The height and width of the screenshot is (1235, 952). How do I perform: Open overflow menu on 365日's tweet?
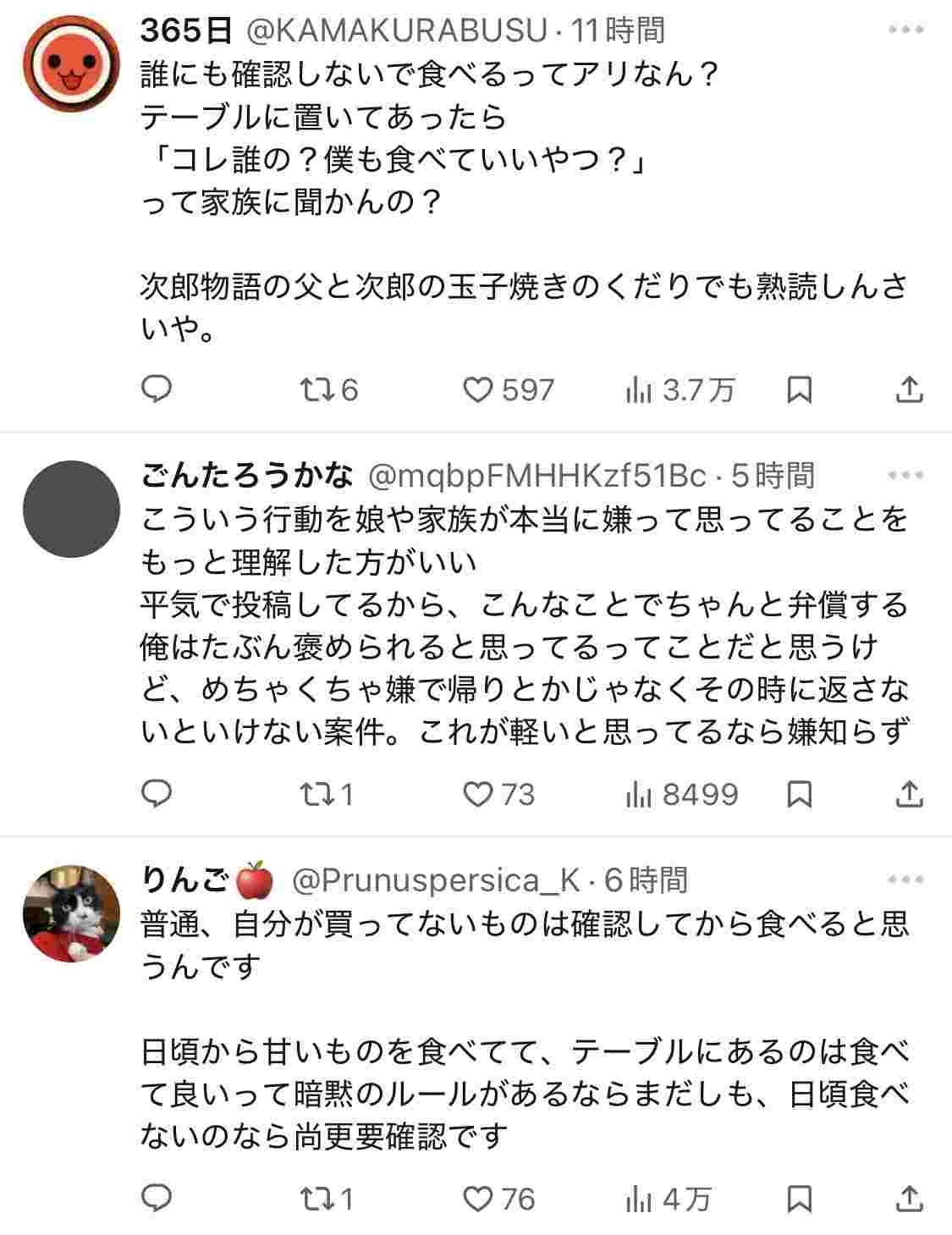click(905, 30)
